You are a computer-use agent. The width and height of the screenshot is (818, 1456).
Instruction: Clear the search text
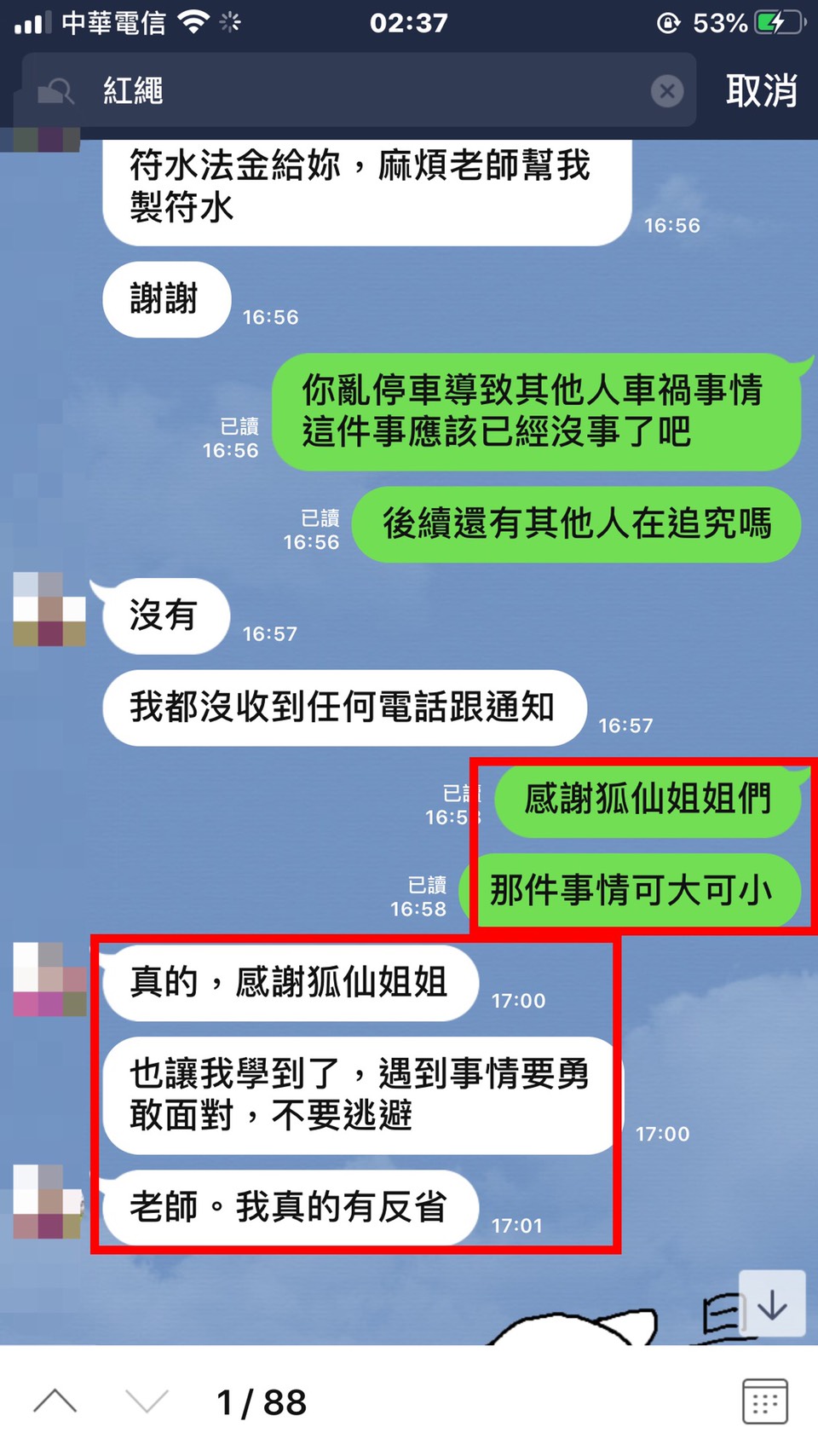point(667,90)
